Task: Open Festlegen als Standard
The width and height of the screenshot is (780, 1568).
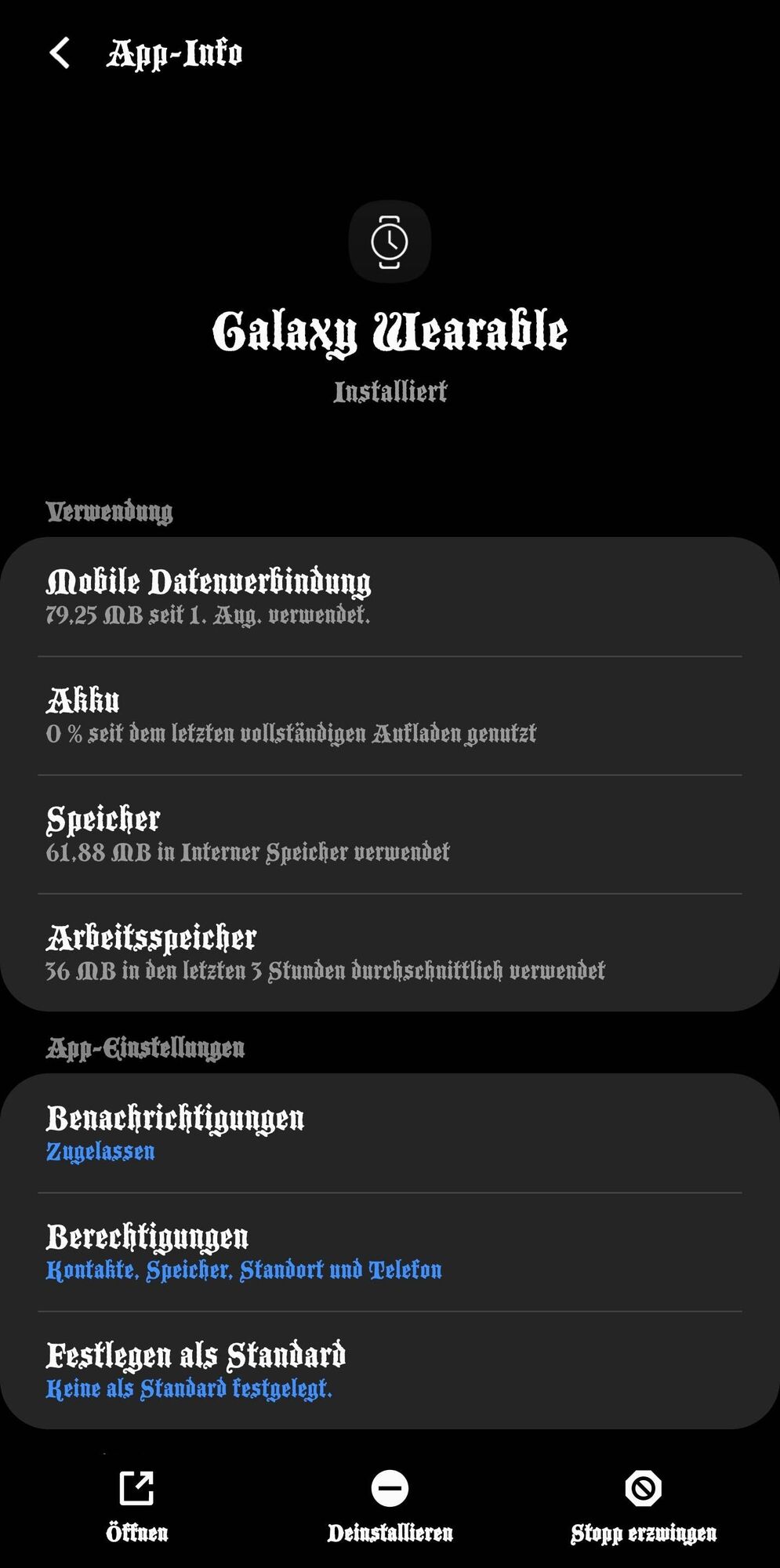Action: 390,1370
